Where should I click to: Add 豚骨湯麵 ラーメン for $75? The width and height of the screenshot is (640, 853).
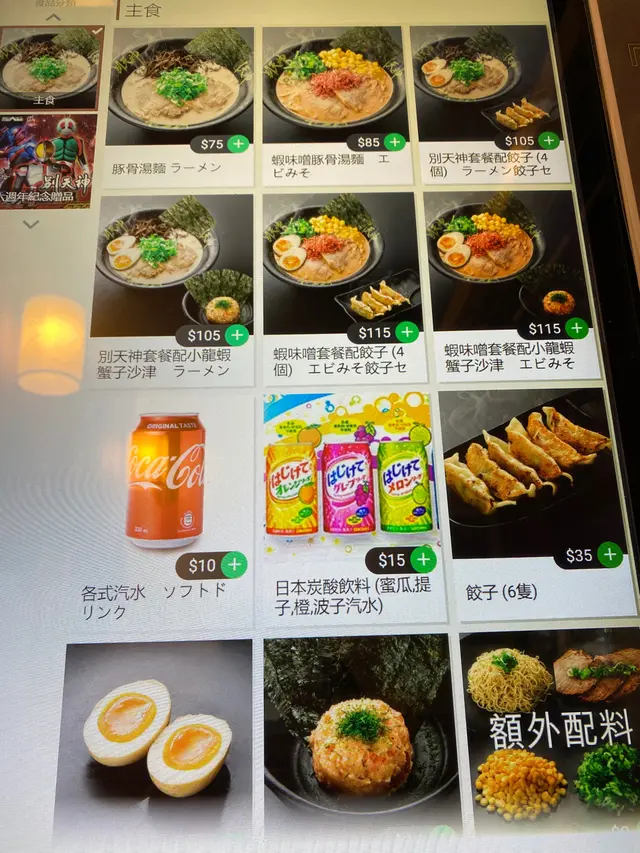pyautogui.click(x=238, y=144)
